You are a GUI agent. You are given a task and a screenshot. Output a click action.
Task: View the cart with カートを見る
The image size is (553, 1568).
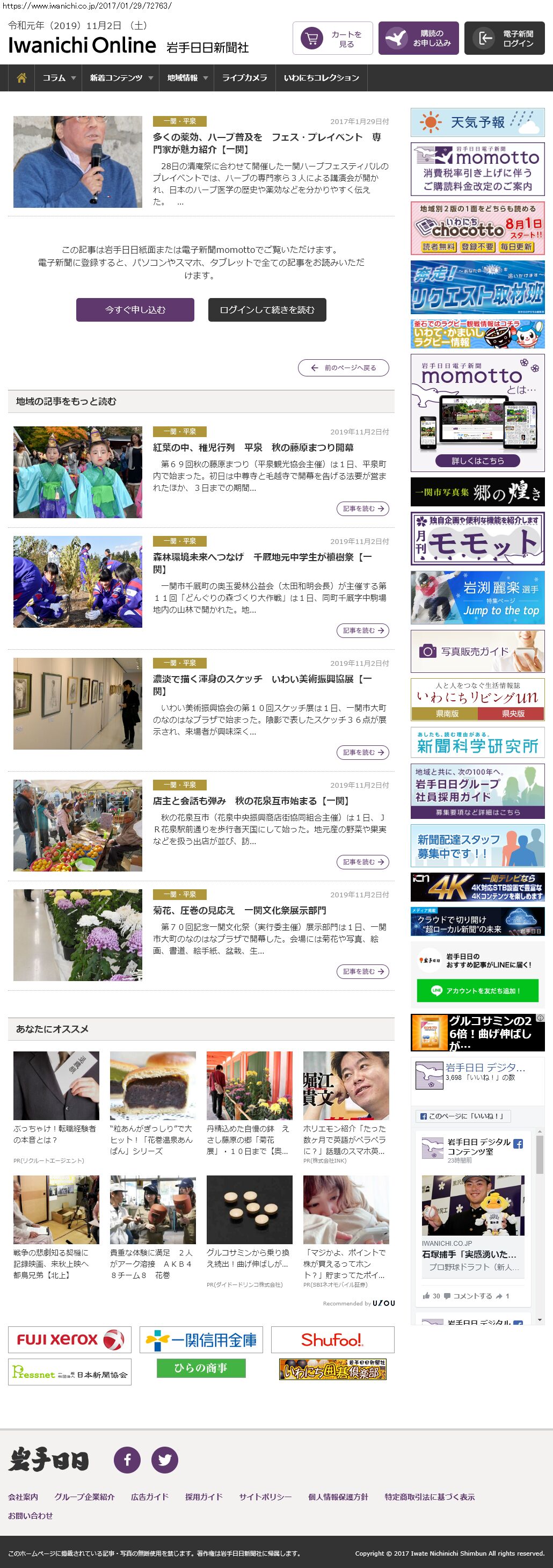[x=332, y=38]
